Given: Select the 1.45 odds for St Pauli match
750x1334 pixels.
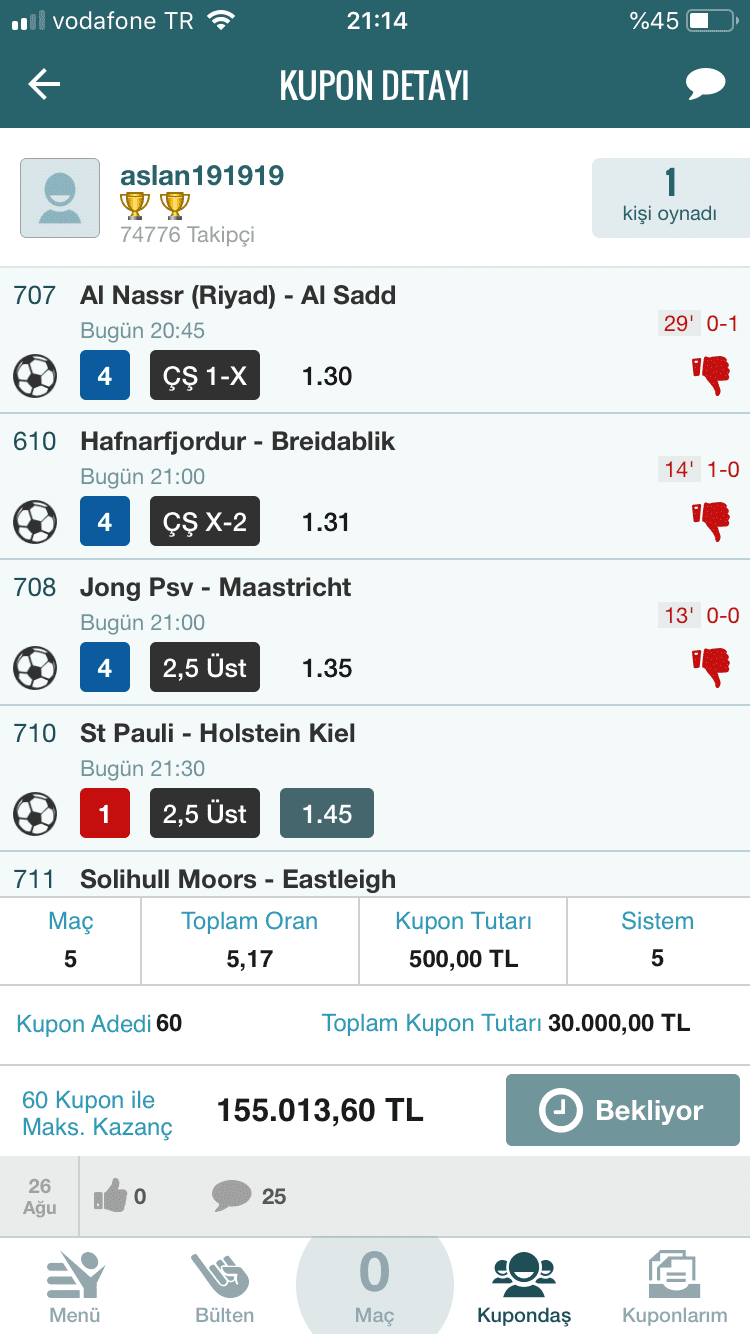Looking at the screenshot, I should [327, 814].
